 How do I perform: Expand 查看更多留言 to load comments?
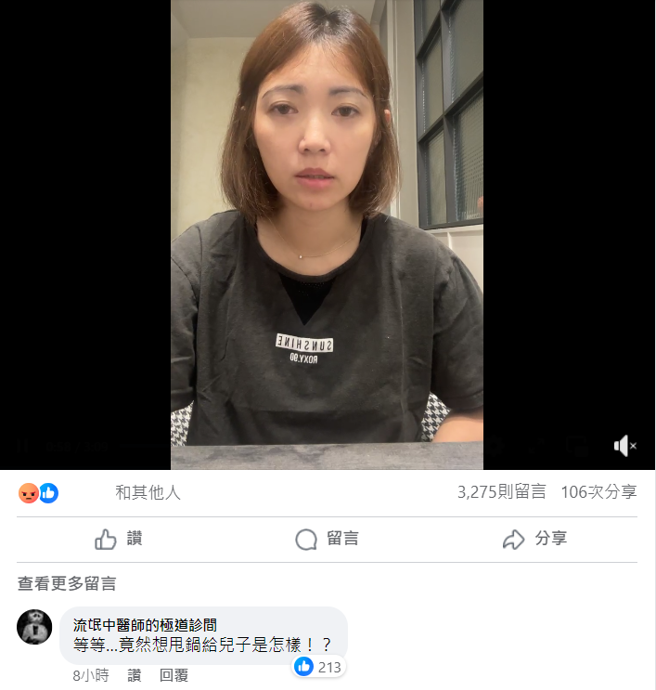tap(66, 583)
